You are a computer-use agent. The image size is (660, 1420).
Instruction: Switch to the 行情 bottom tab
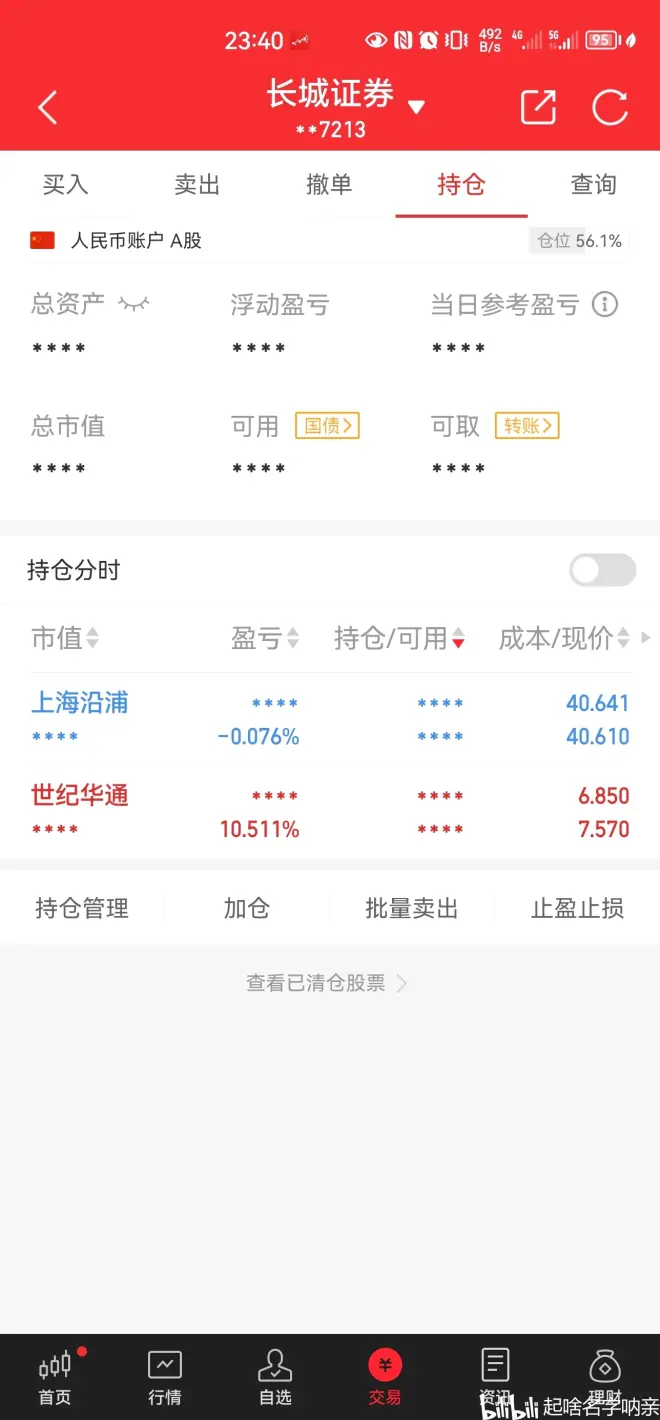click(x=165, y=1378)
